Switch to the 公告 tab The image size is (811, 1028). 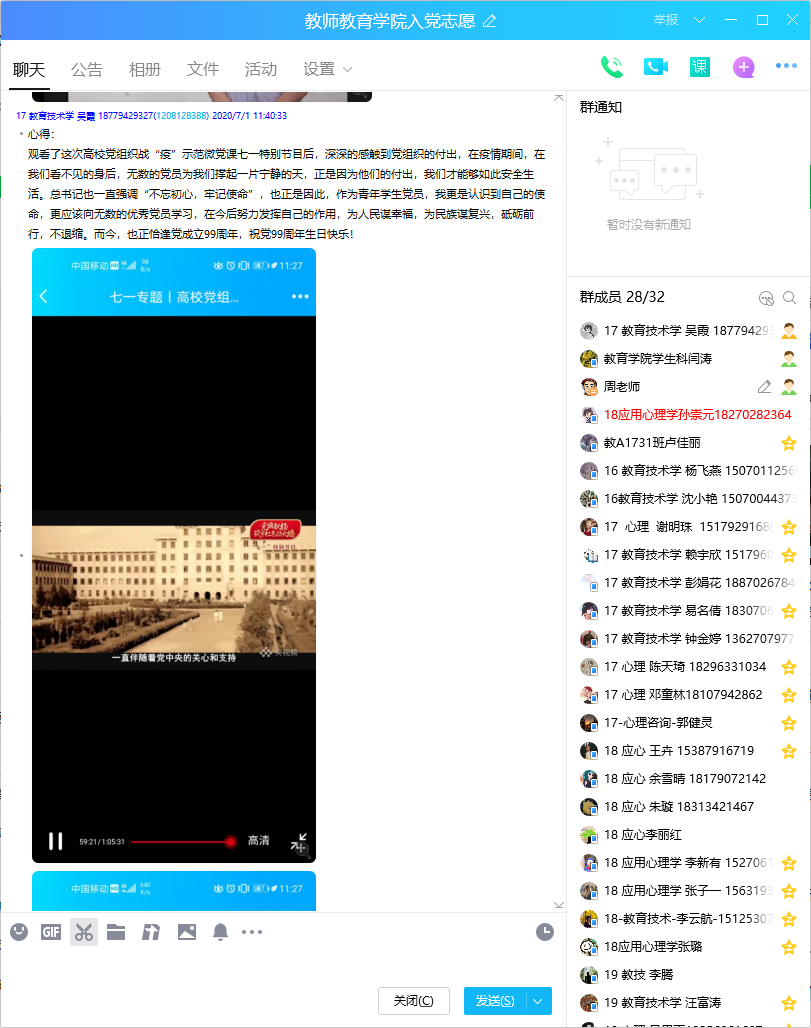87,69
